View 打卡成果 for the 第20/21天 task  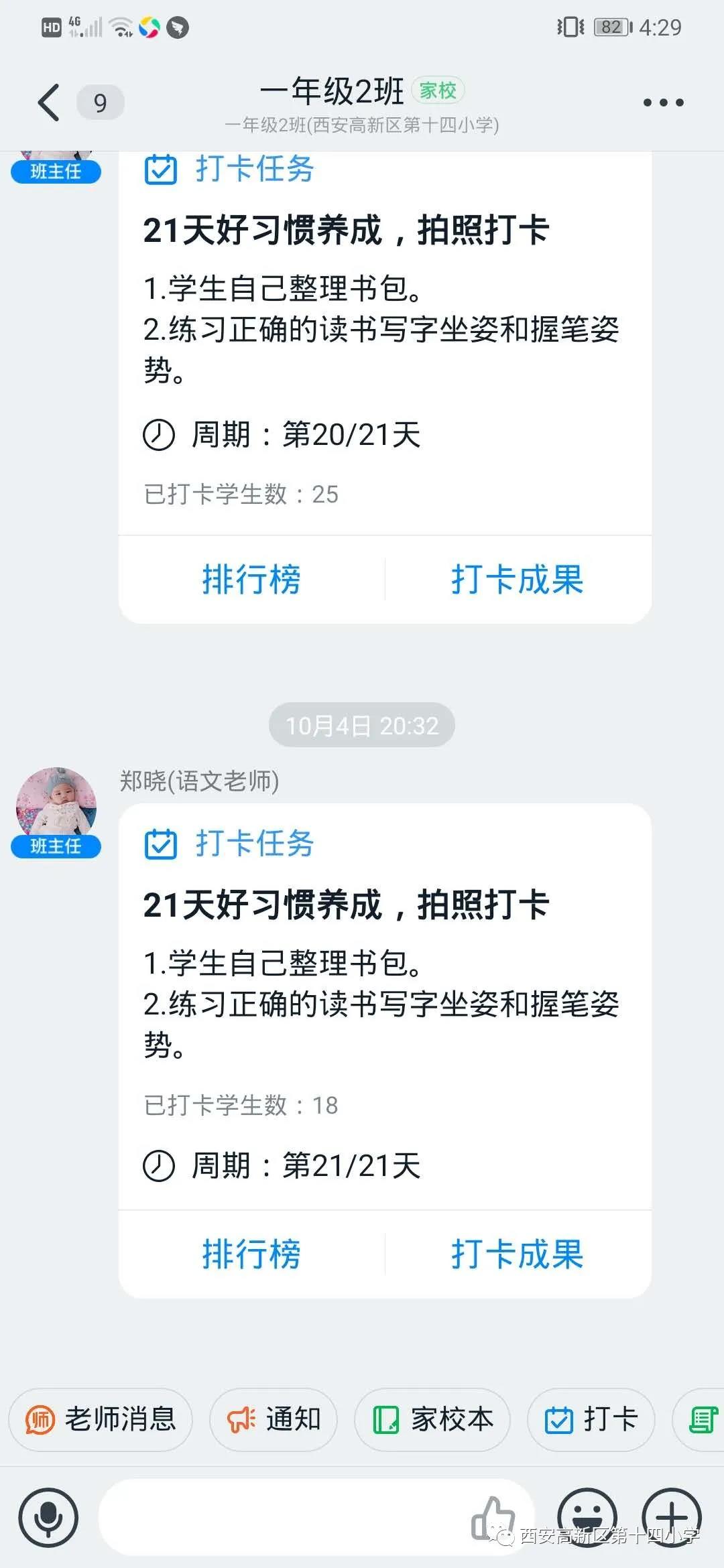coord(518,580)
